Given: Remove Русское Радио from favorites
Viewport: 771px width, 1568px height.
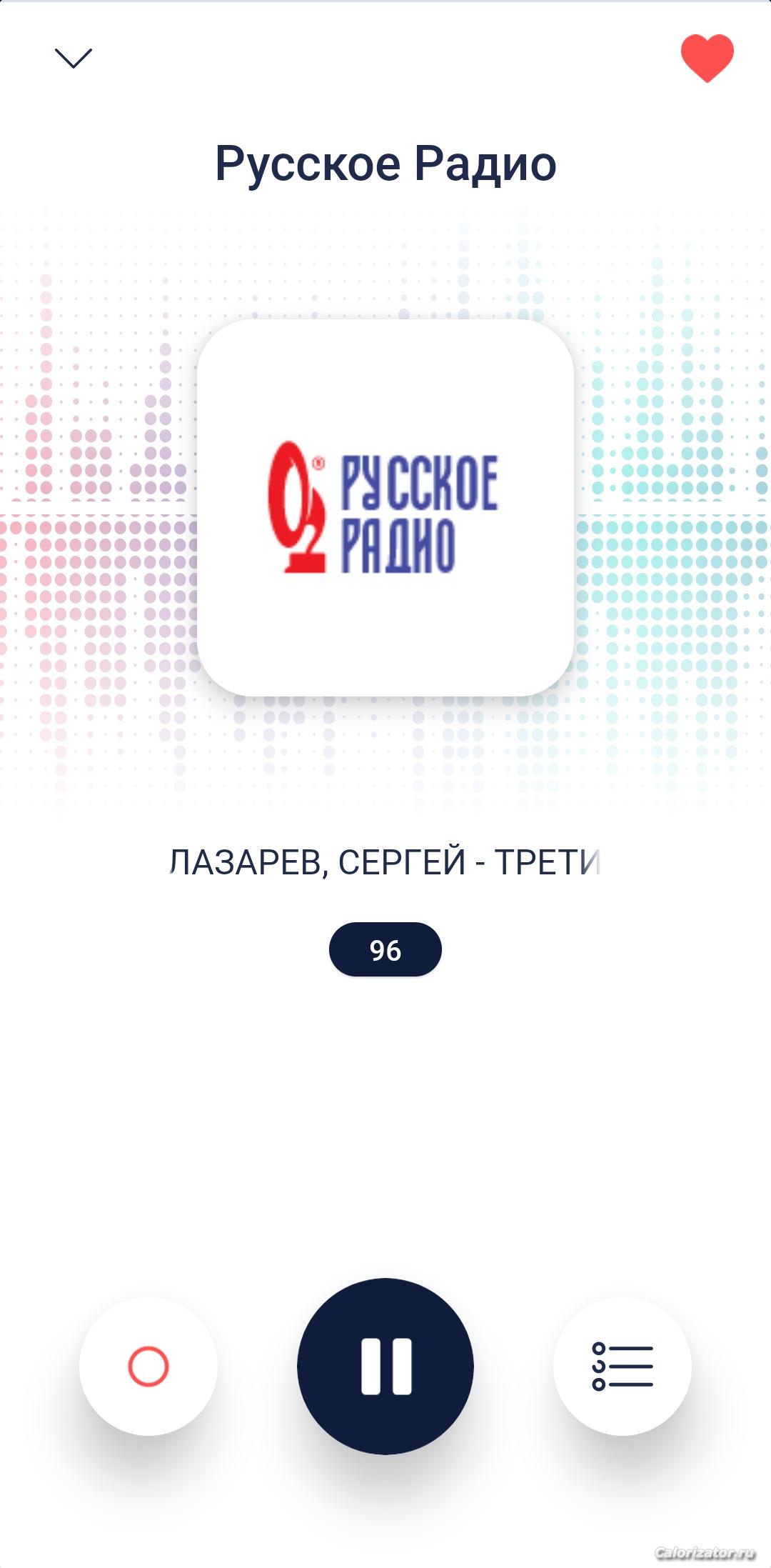Looking at the screenshot, I should tap(707, 58).
